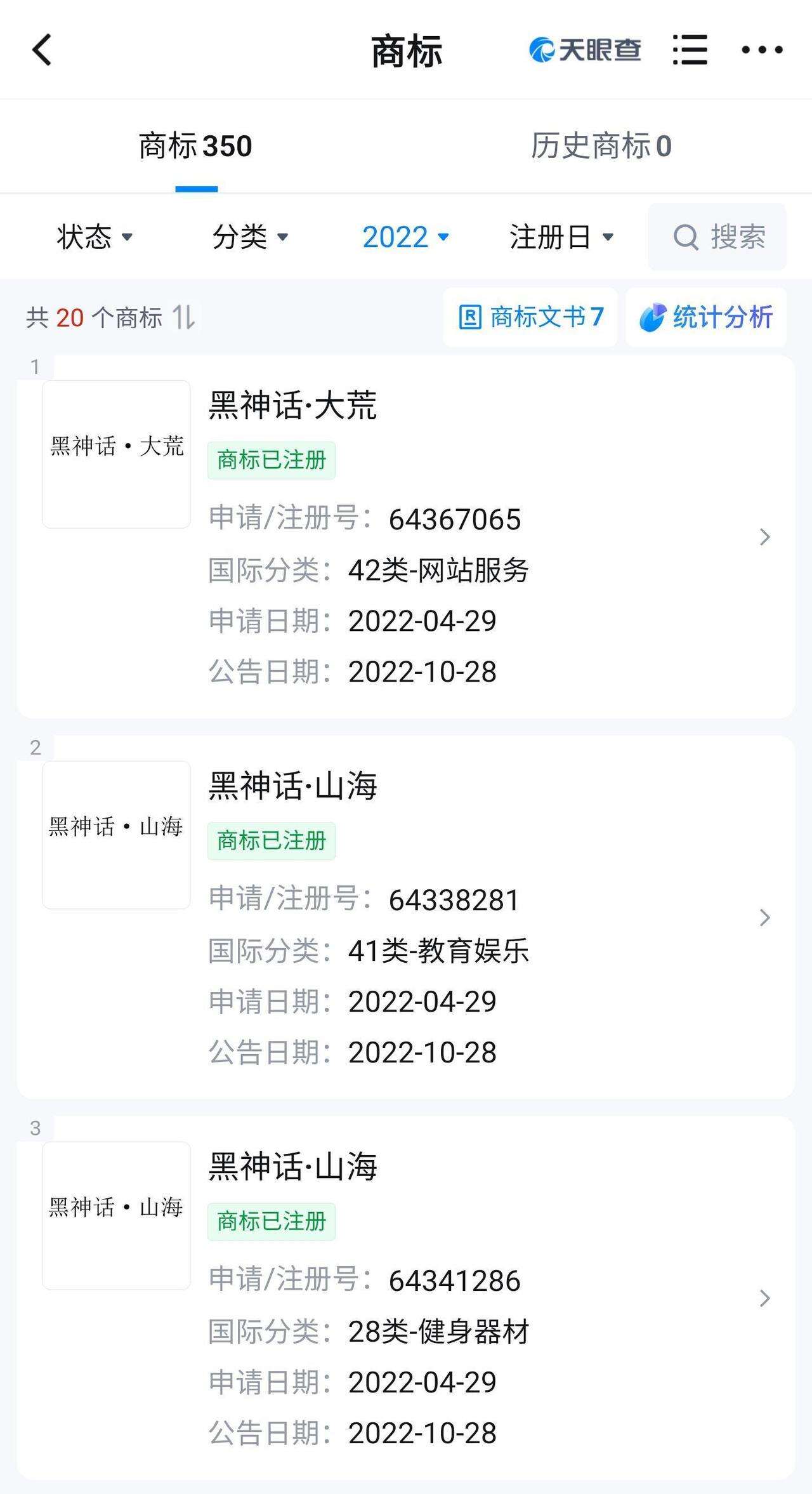Open trademark 黑神话·大荒 with number 64367065
The width and height of the screenshot is (812, 1494).
[406, 537]
